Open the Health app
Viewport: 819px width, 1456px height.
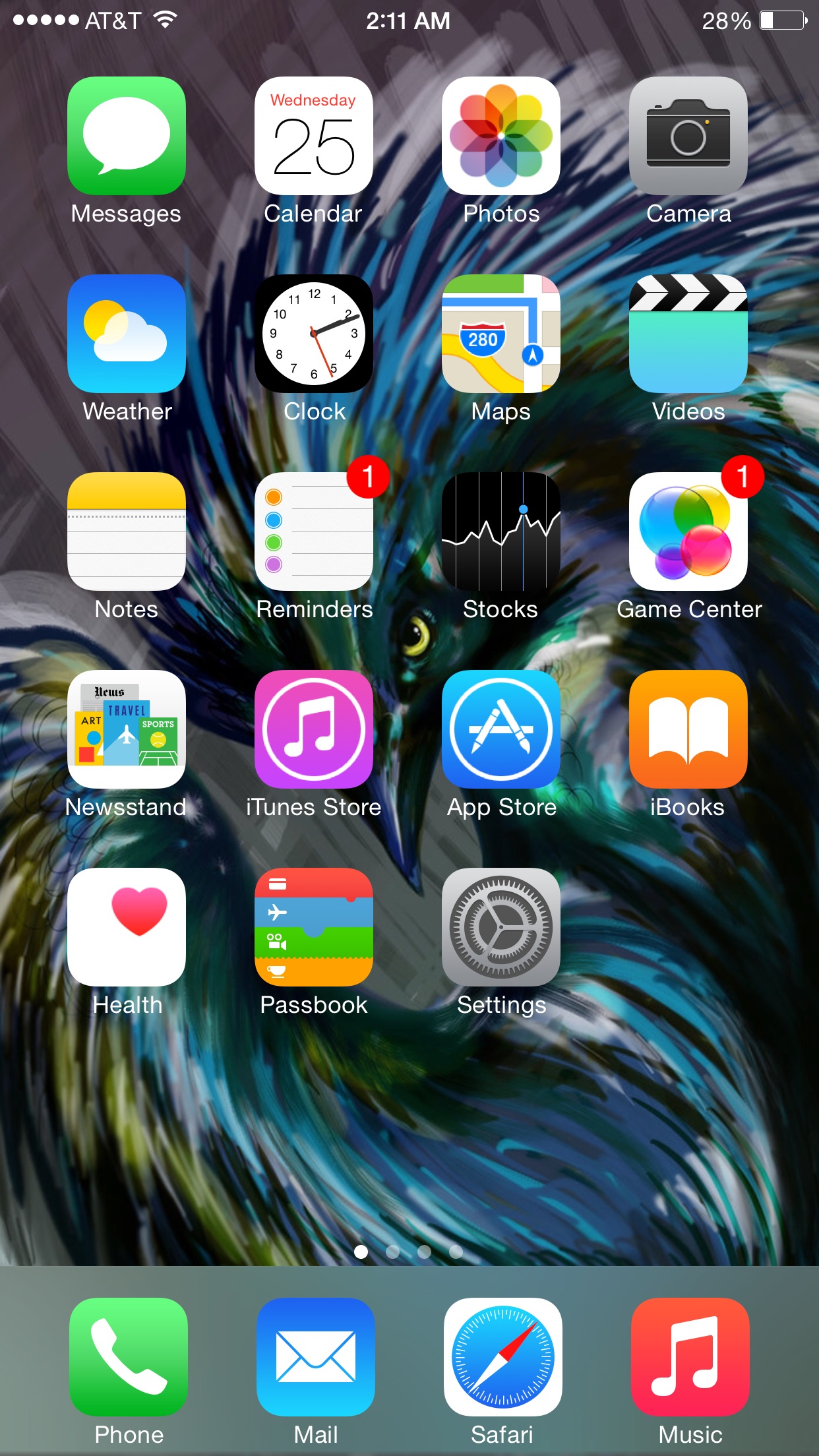126,927
